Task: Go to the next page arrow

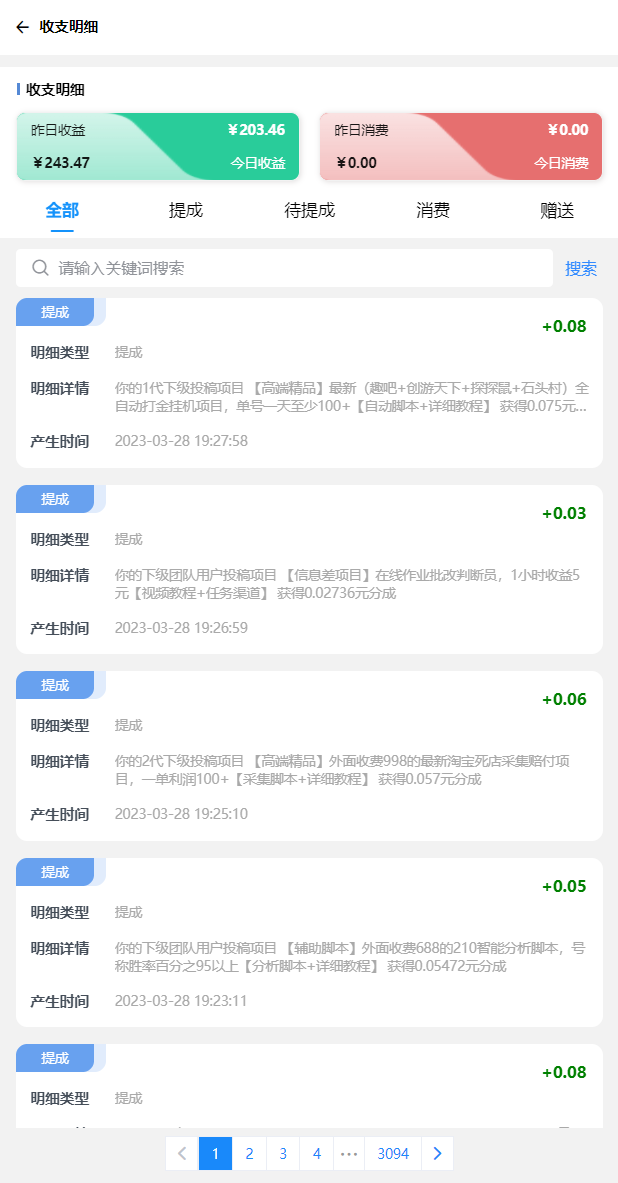Action: pos(437,1153)
